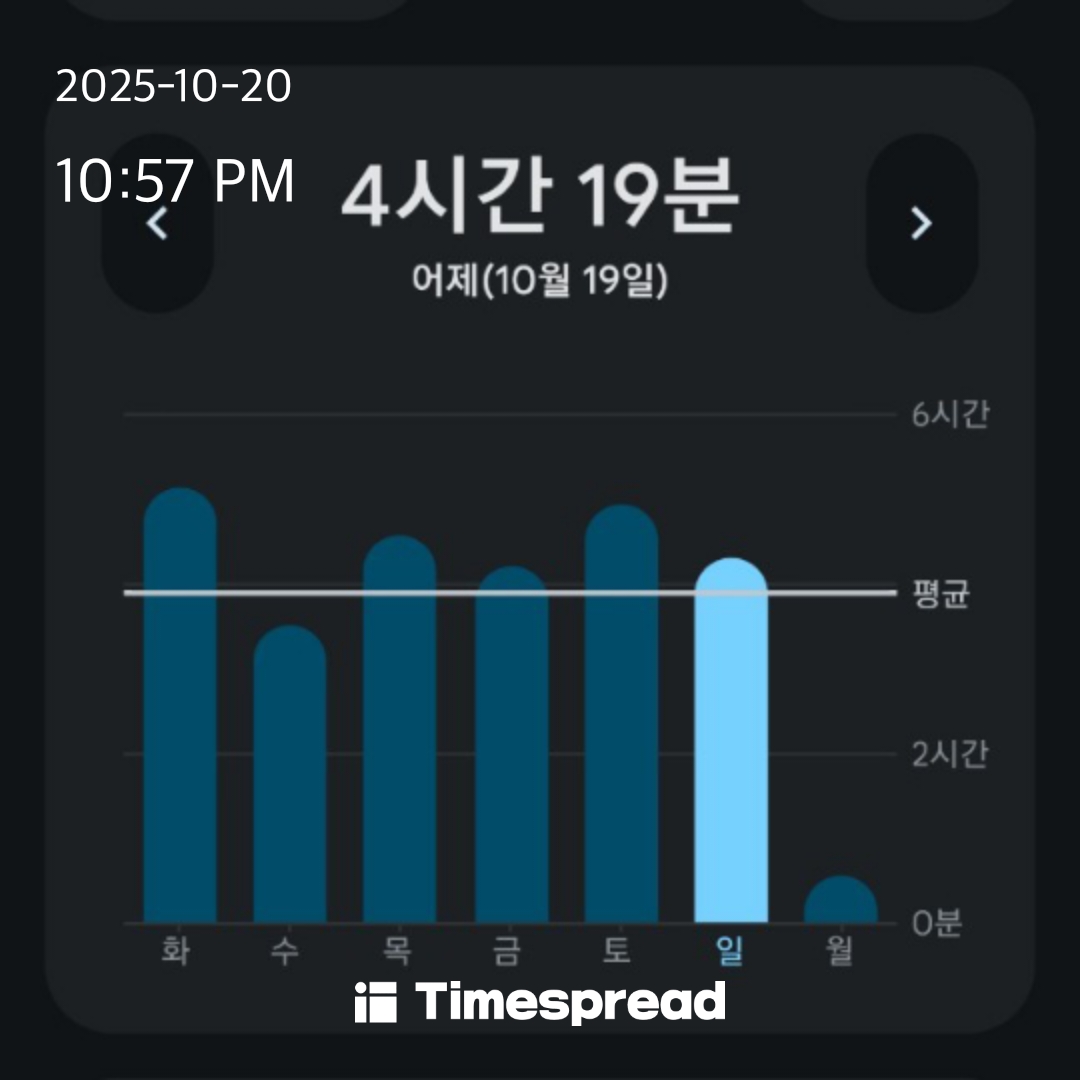View the 월 (Monday) bar's usage
The width and height of the screenshot is (1080, 1080).
pyautogui.click(x=841, y=900)
